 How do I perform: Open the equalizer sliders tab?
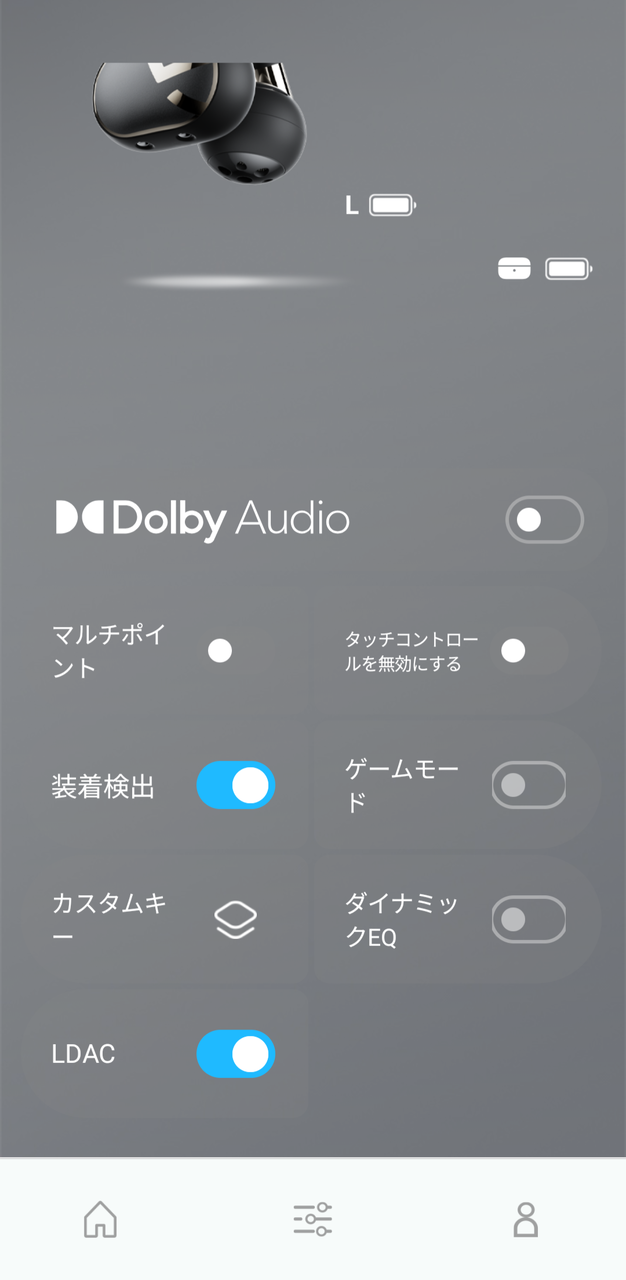click(x=313, y=1219)
